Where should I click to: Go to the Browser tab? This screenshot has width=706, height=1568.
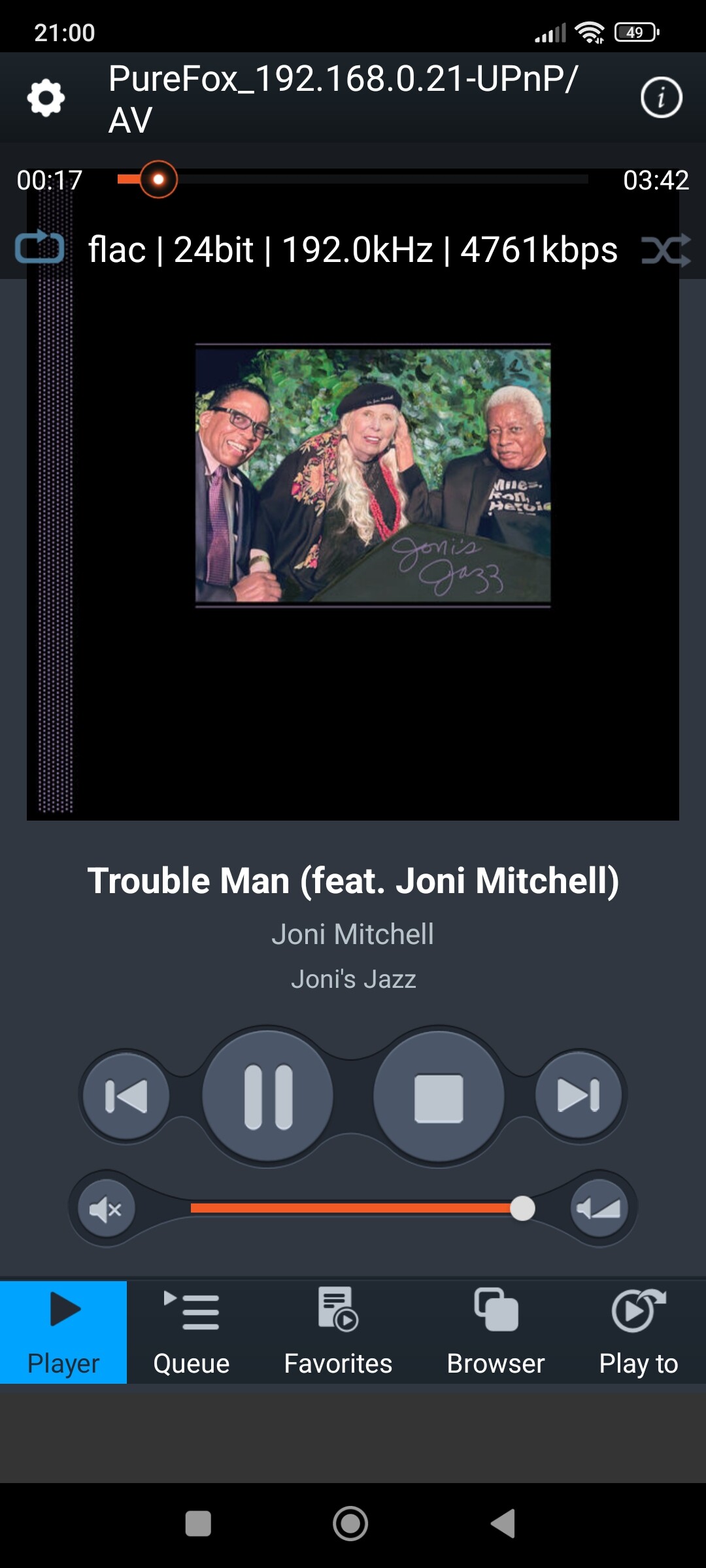coord(496,1331)
